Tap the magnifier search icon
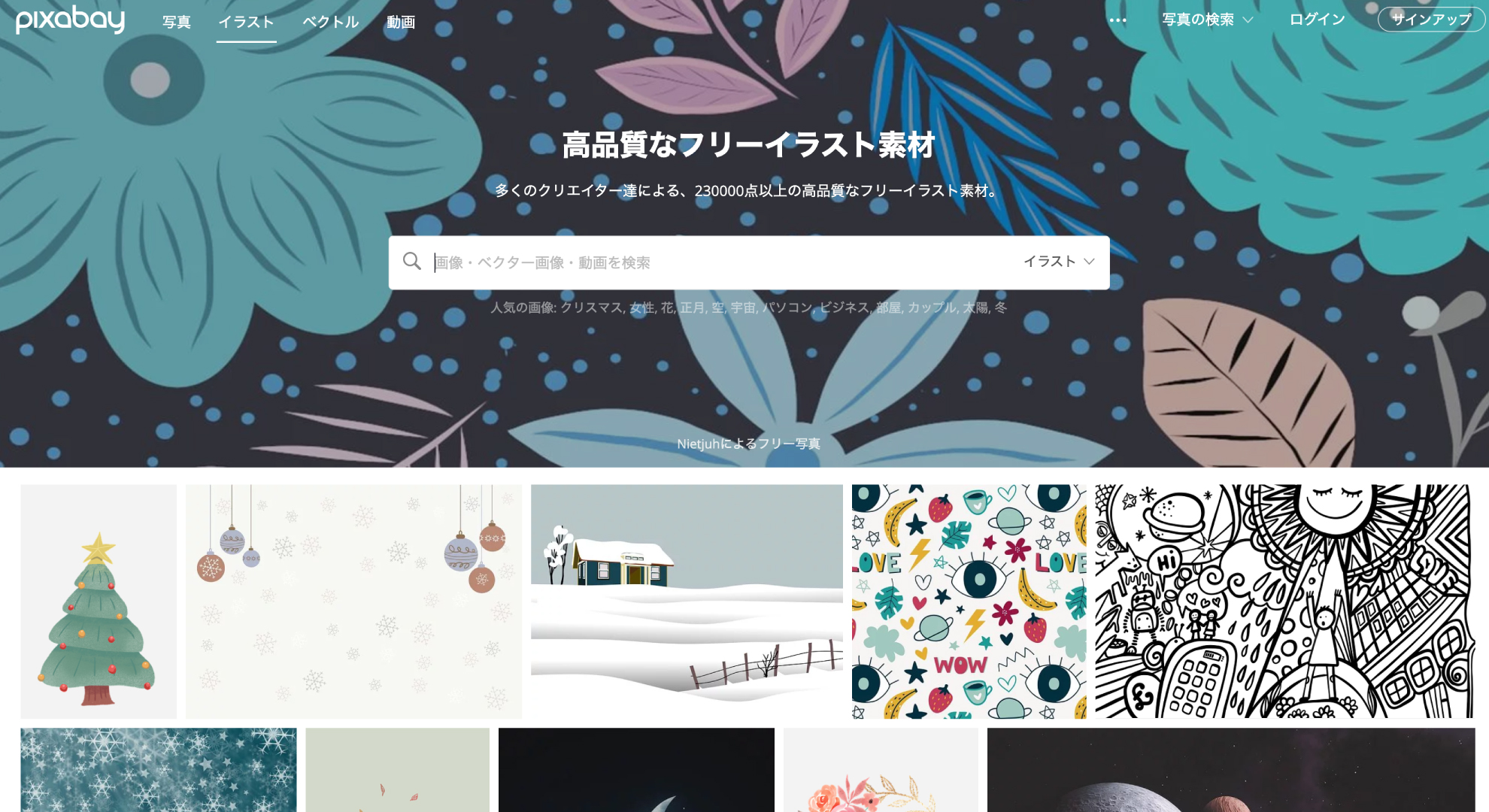Screen dimensions: 1489x812 click(411, 262)
